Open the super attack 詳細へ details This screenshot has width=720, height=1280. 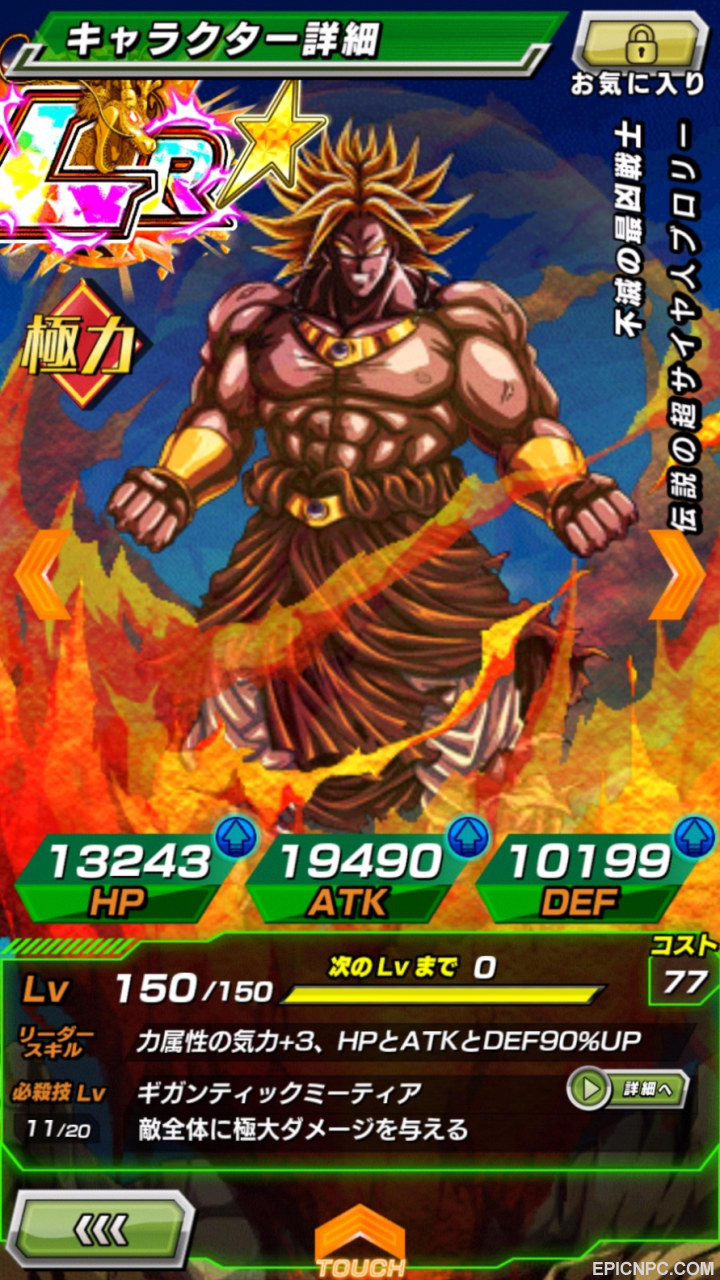(x=628, y=1089)
